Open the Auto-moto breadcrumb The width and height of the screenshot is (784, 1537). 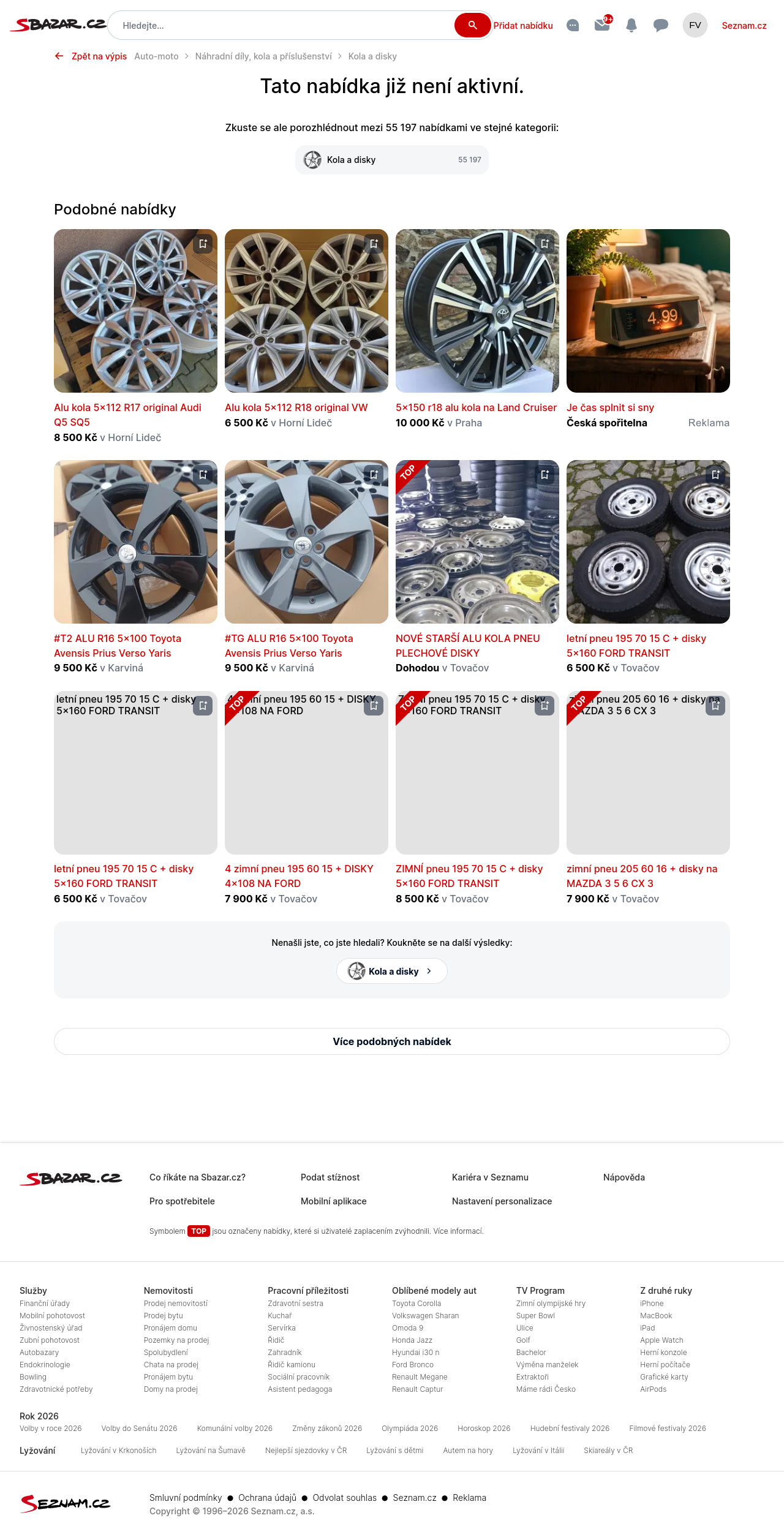(x=156, y=56)
